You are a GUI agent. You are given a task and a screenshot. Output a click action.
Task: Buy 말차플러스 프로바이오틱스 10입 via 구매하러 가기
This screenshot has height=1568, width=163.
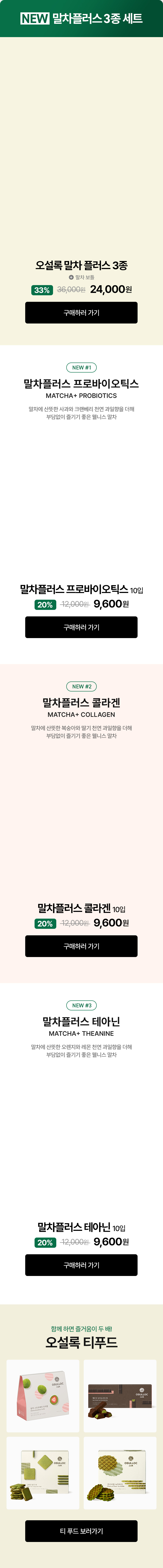pos(81,627)
